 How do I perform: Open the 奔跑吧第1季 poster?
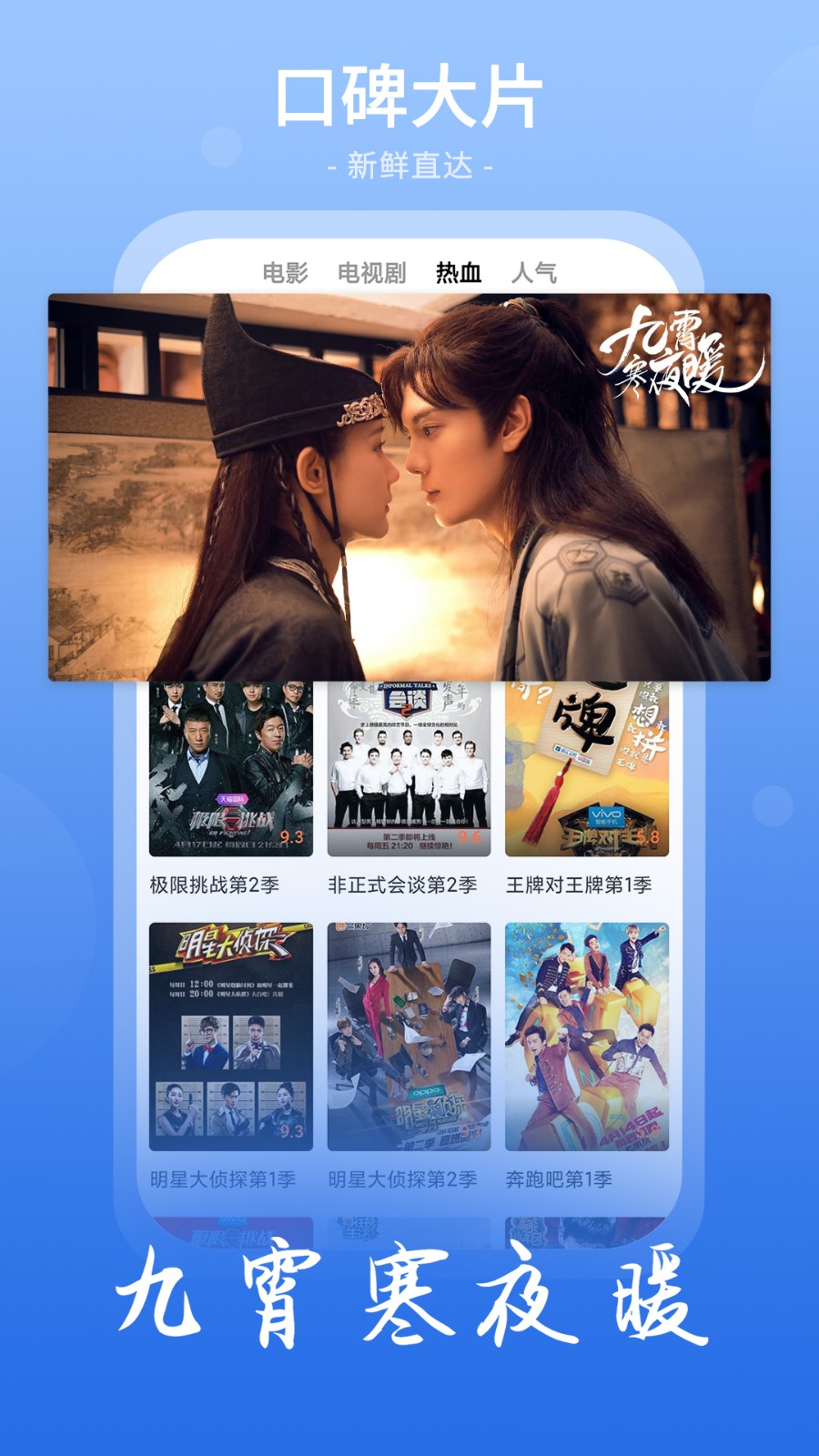587,1028
